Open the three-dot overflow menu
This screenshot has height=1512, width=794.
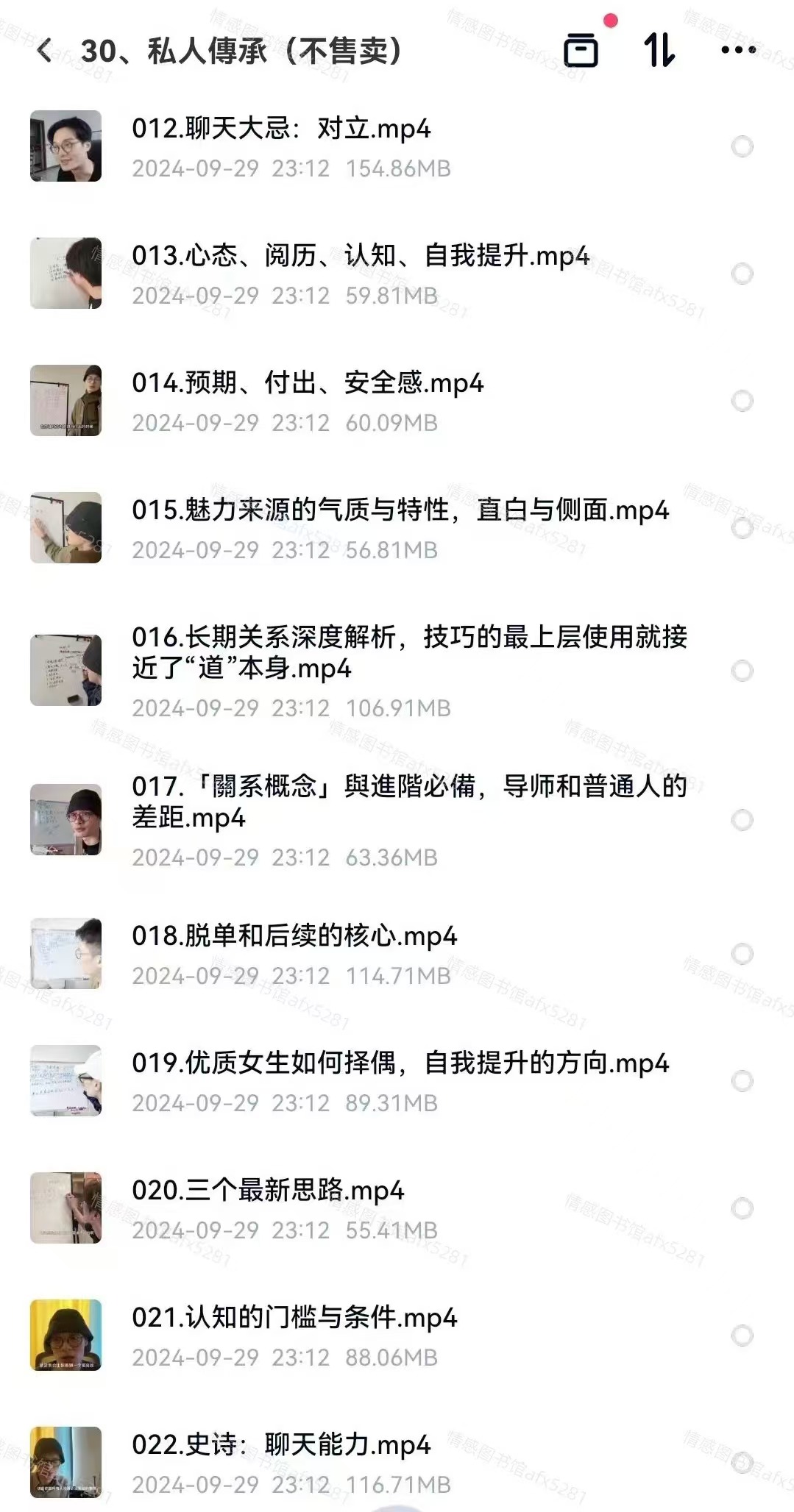point(738,50)
